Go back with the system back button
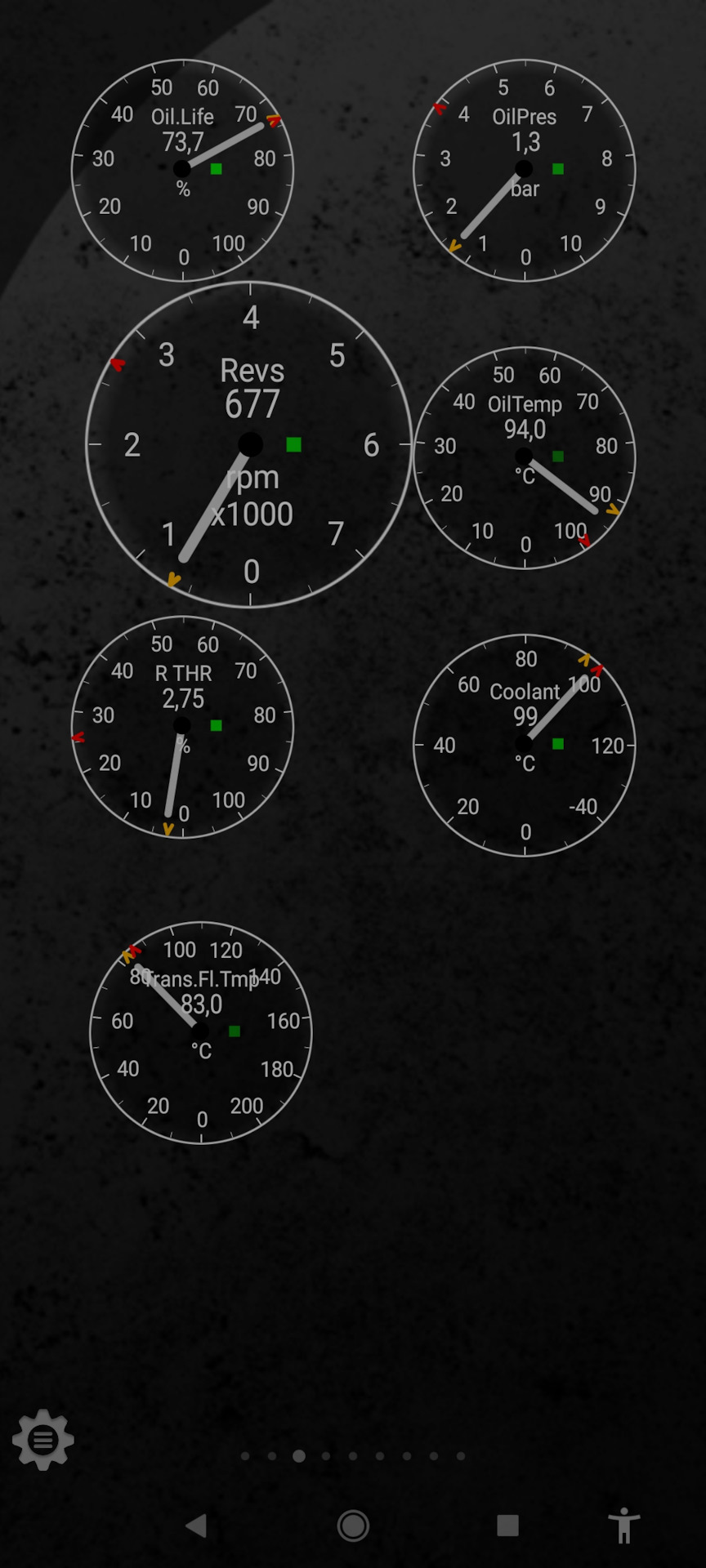Screen dimensions: 706x1568 (x=196, y=1525)
